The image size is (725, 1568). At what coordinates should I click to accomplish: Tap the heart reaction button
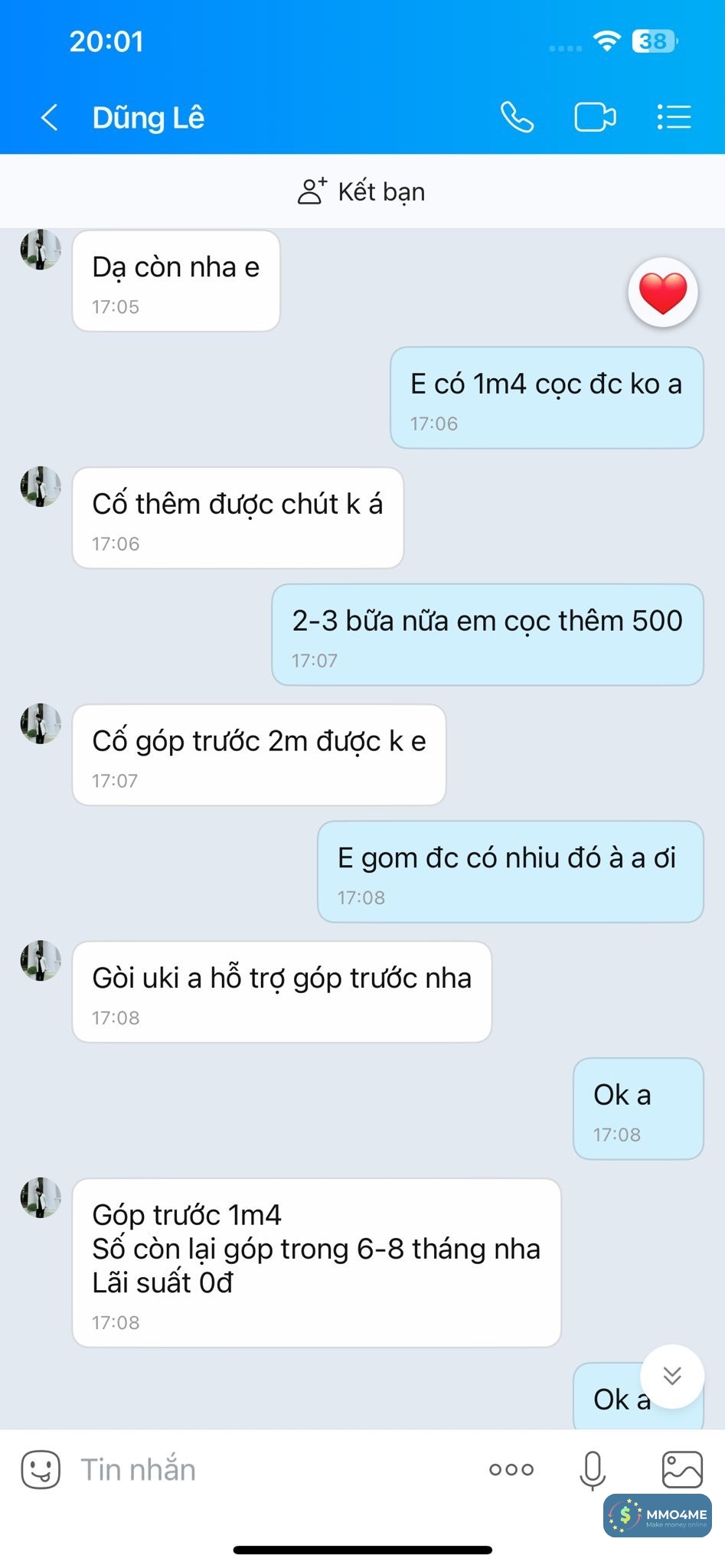(x=662, y=292)
